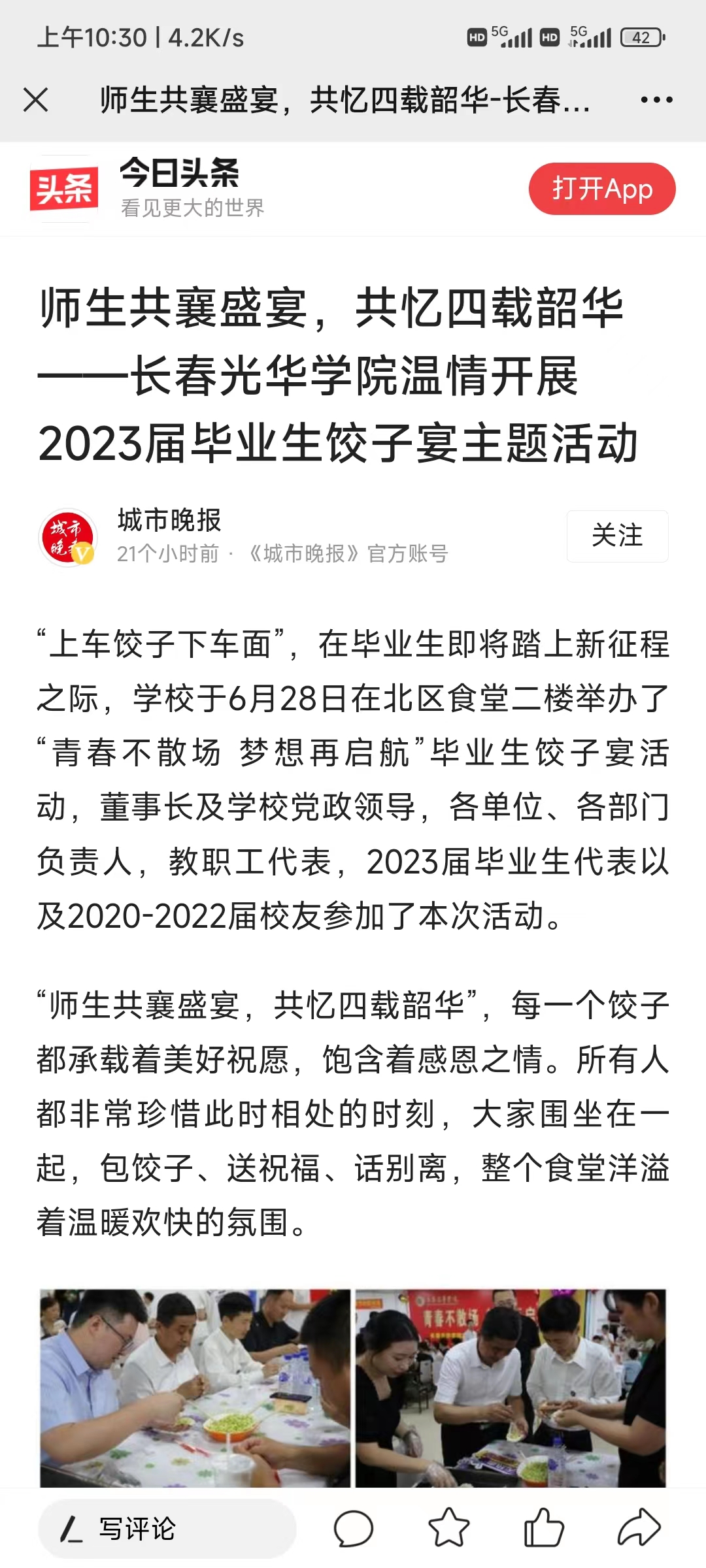Tap the 写评论 comment field

pyautogui.click(x=167, y=1529)
